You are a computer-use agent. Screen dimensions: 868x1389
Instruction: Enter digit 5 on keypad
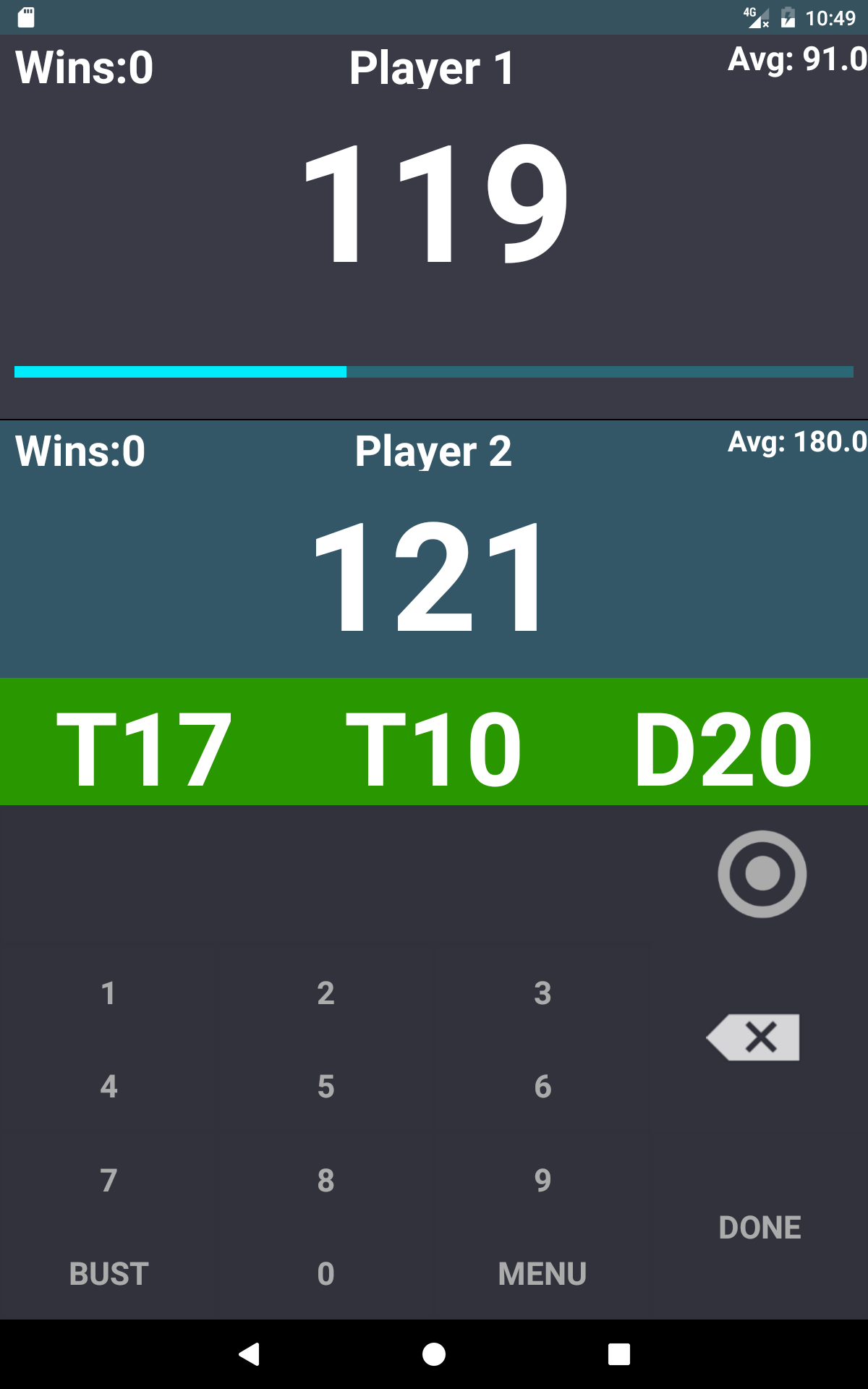click(x=325, y=1087)
